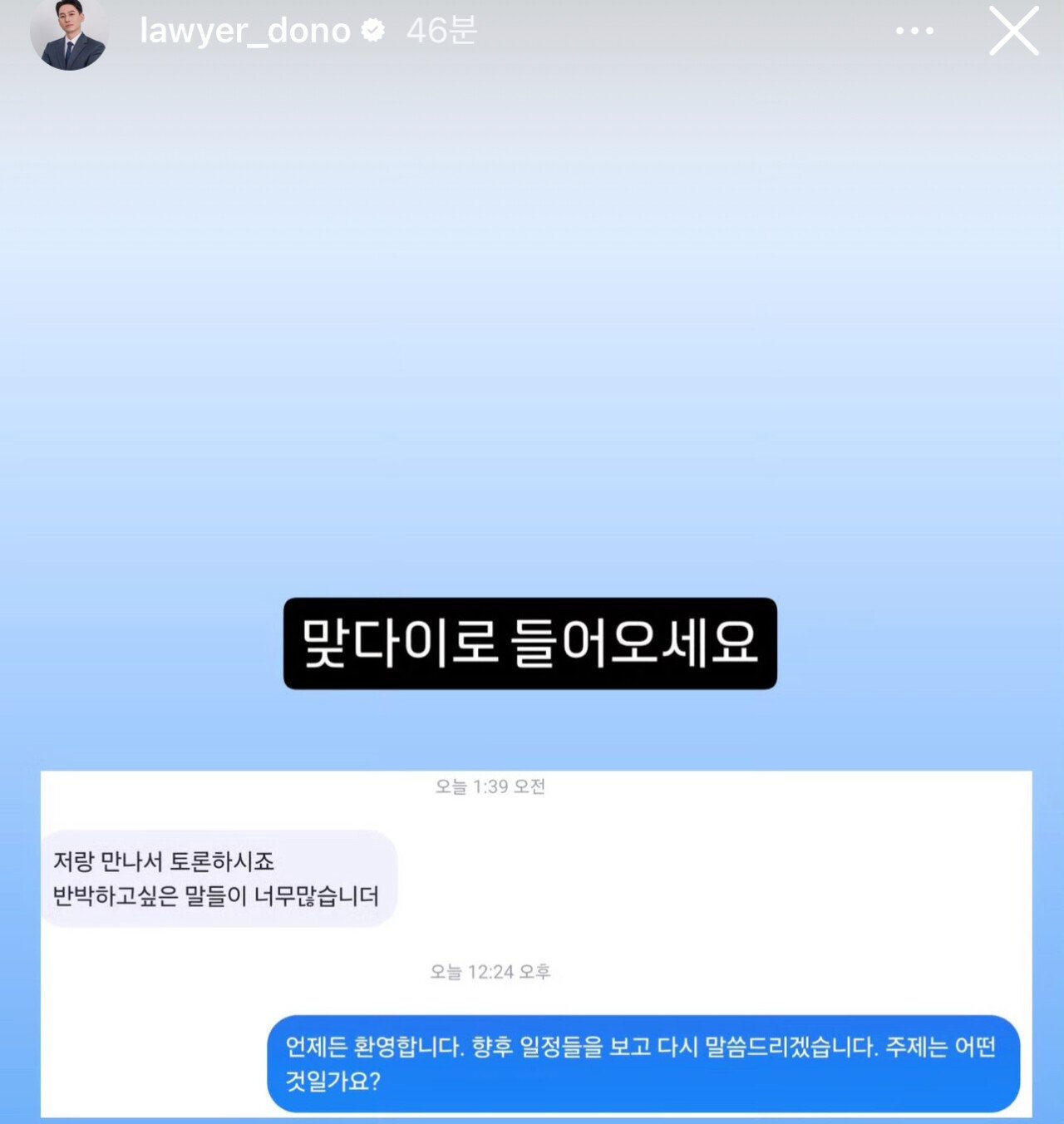1064x1124 pixels.
Task: Click the embedded chat screenshot
Action: click(532, 948)
